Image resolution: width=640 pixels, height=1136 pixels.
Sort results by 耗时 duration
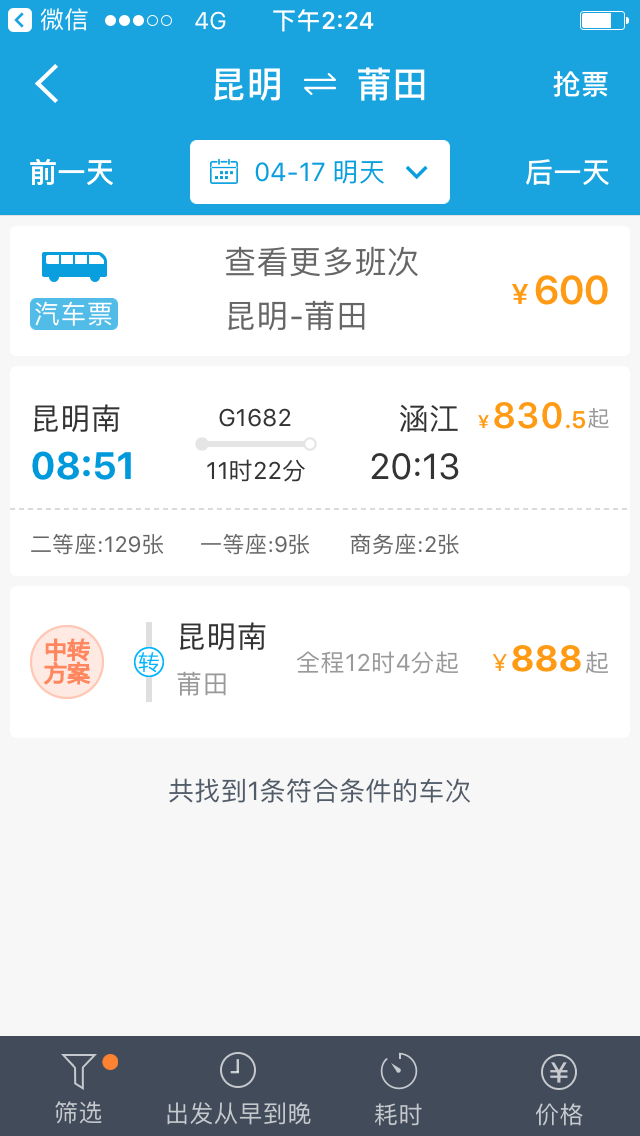click(399, 1087)
